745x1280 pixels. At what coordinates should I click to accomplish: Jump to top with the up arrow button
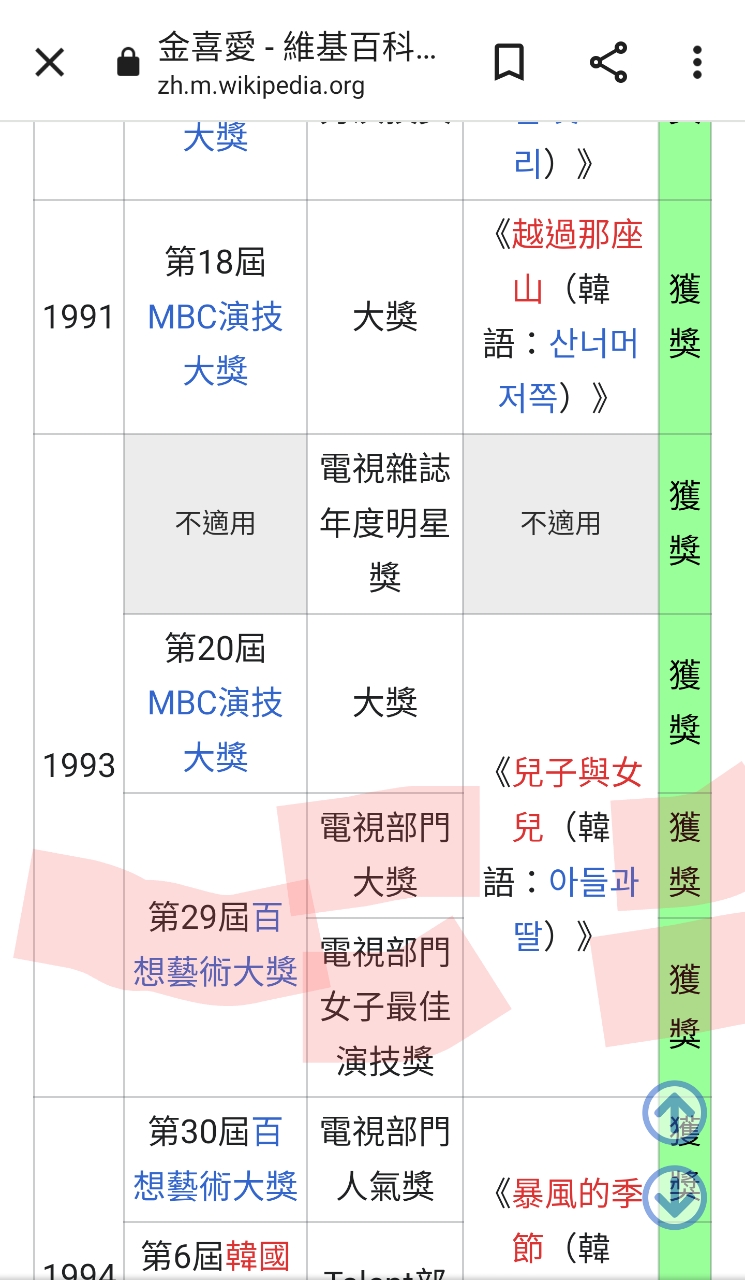click(674, 1113)
